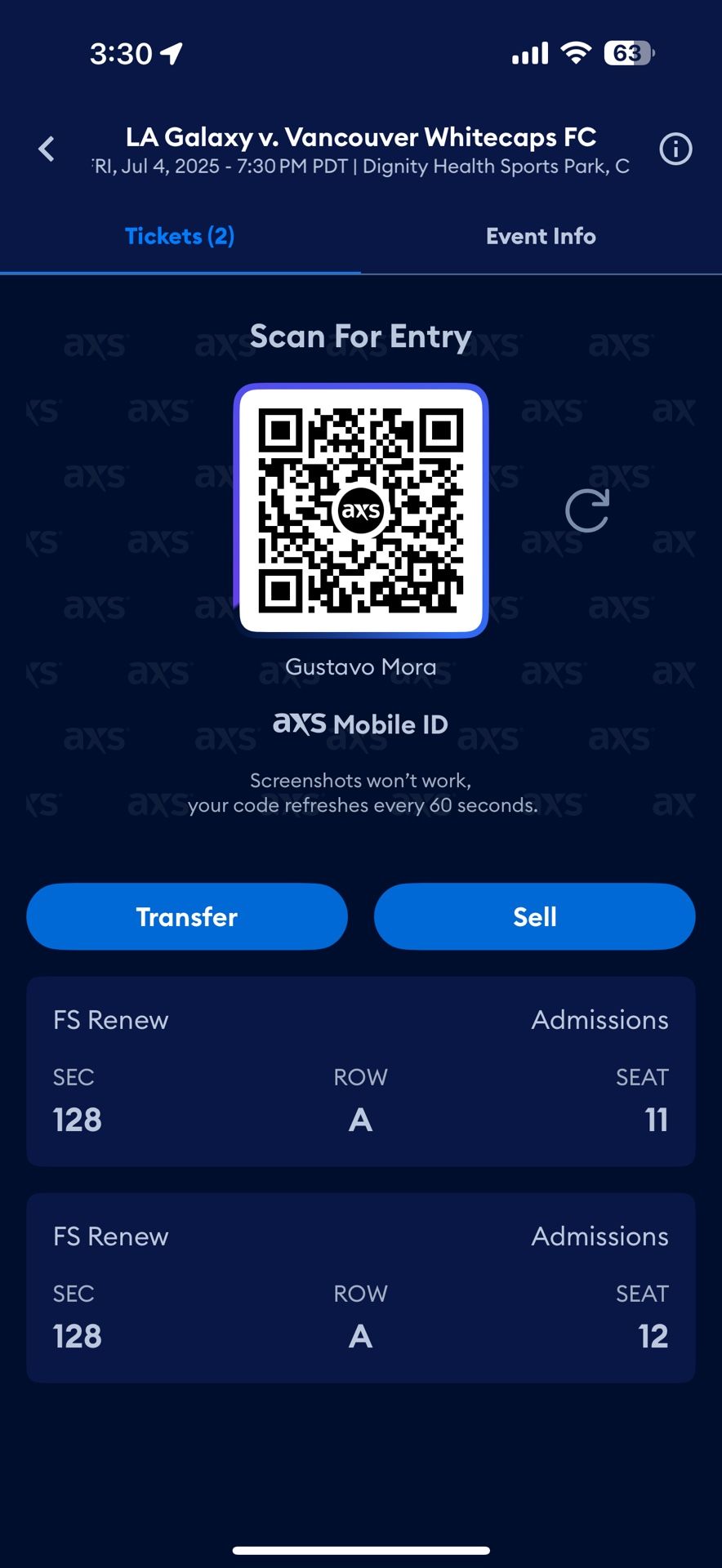722x1568 pixels.
Task: Select the Tickets (2) tab
Action: click(180, 236)
